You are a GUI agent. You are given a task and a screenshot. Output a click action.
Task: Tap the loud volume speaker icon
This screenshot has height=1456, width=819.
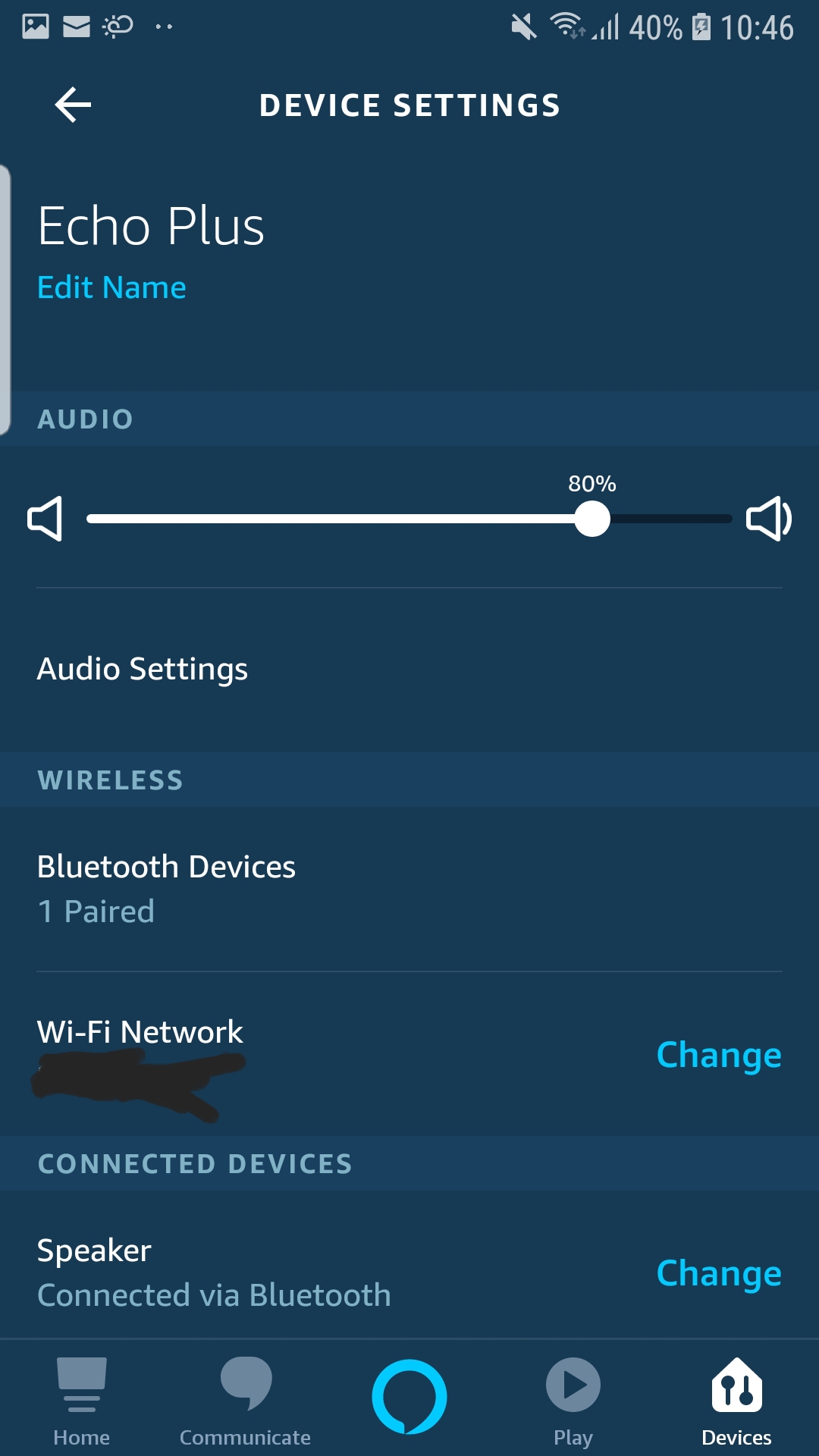769,519
